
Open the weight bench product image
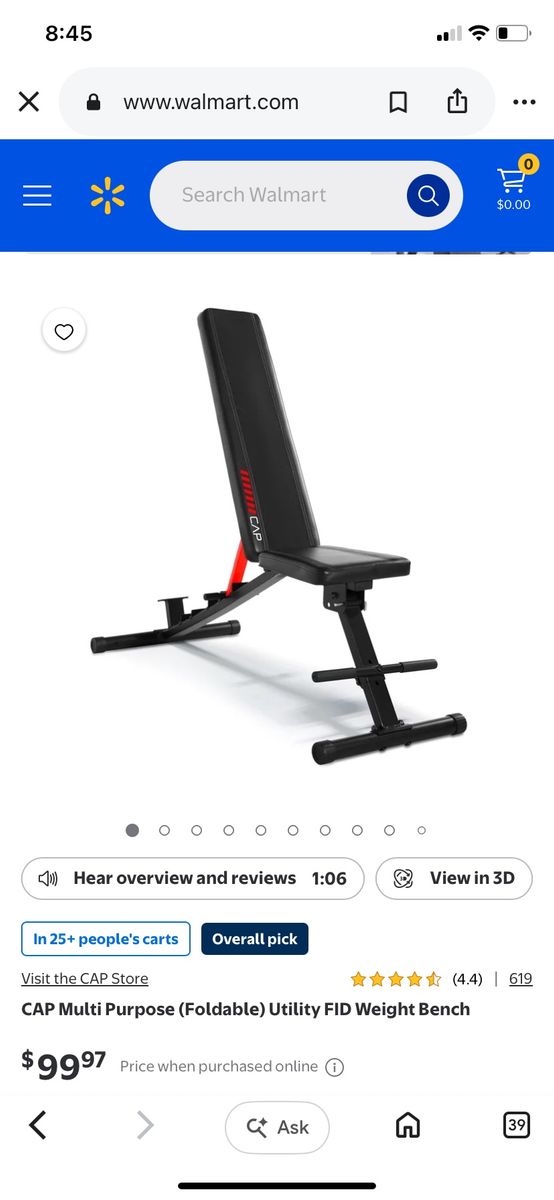pos(279,536)
